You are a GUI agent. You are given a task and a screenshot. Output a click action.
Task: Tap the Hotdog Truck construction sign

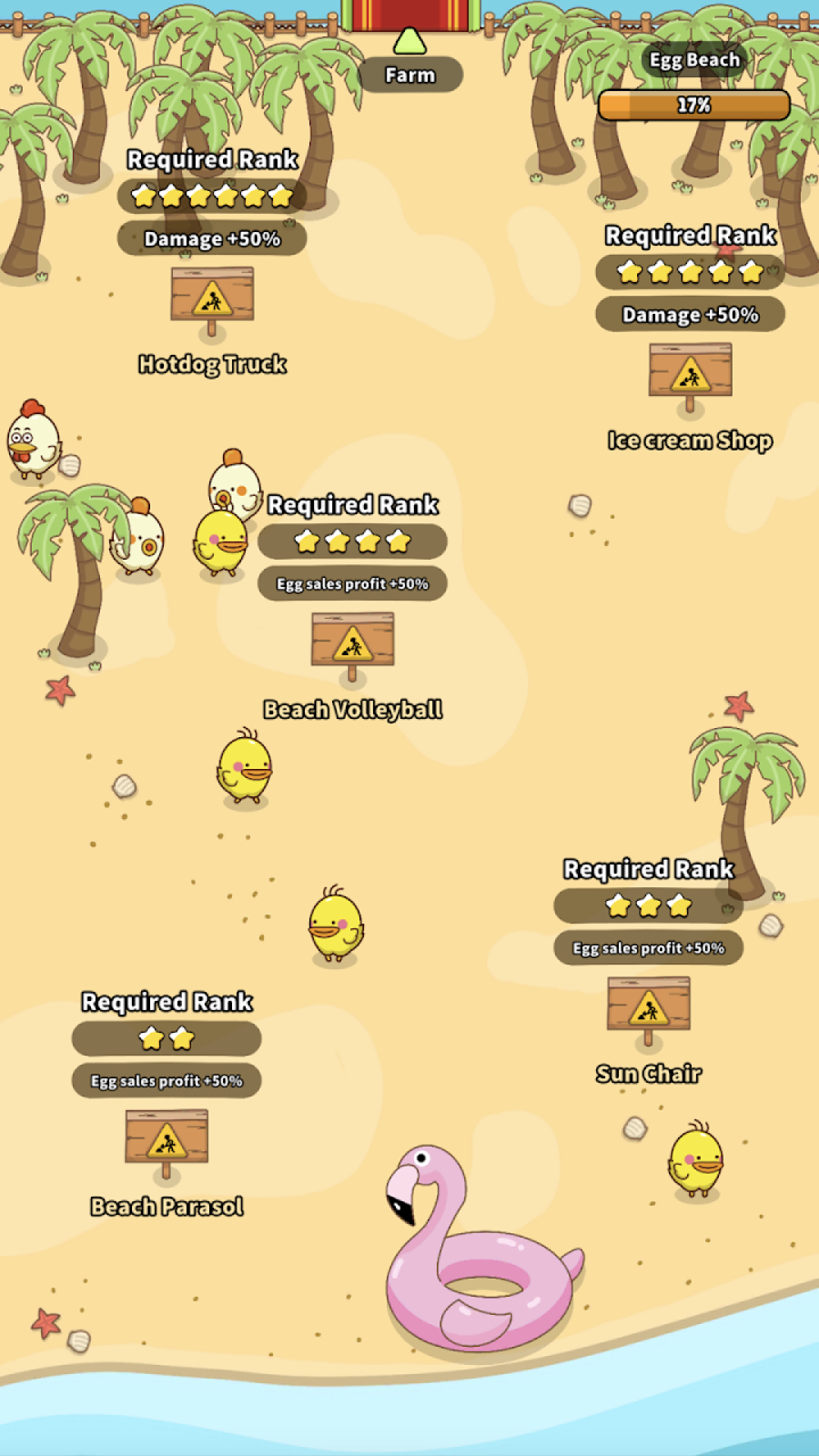click(212, 295)
